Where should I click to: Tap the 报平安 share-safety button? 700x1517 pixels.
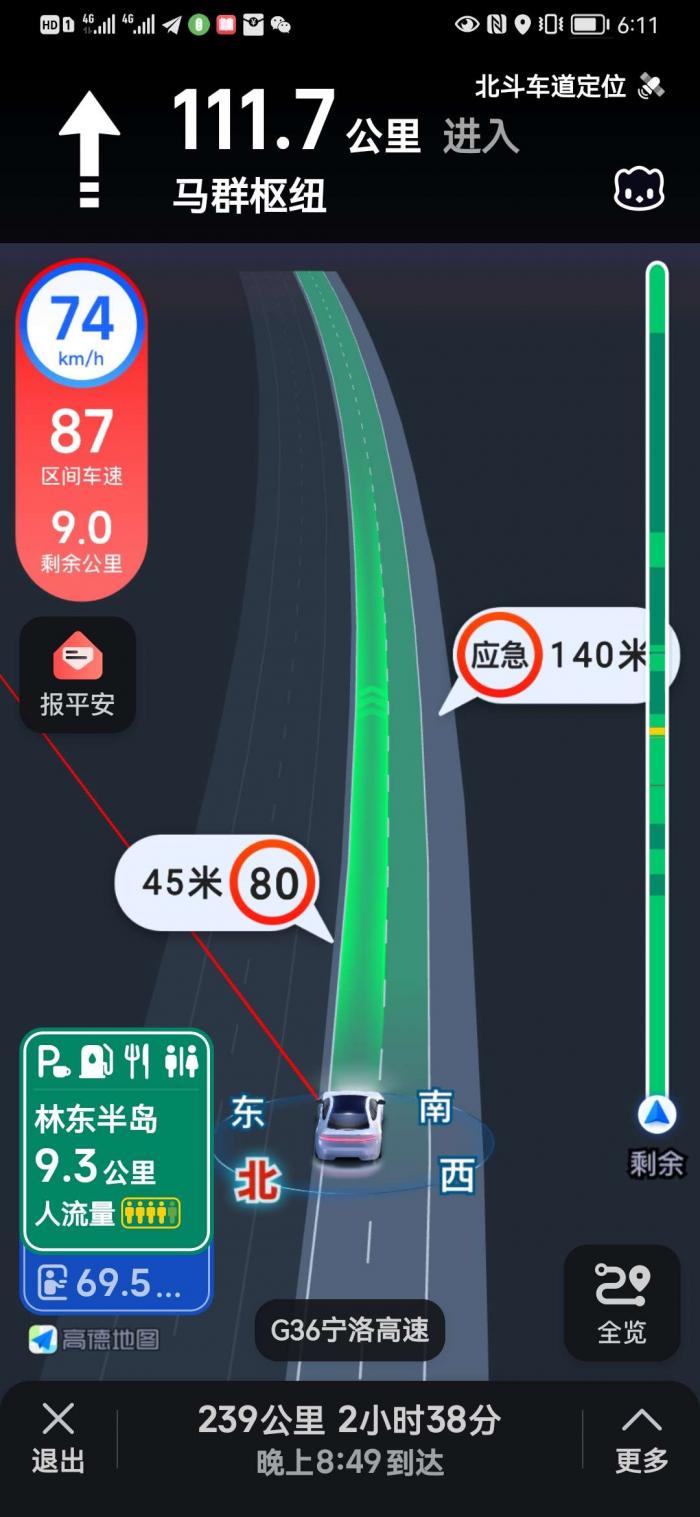point(77,675)
